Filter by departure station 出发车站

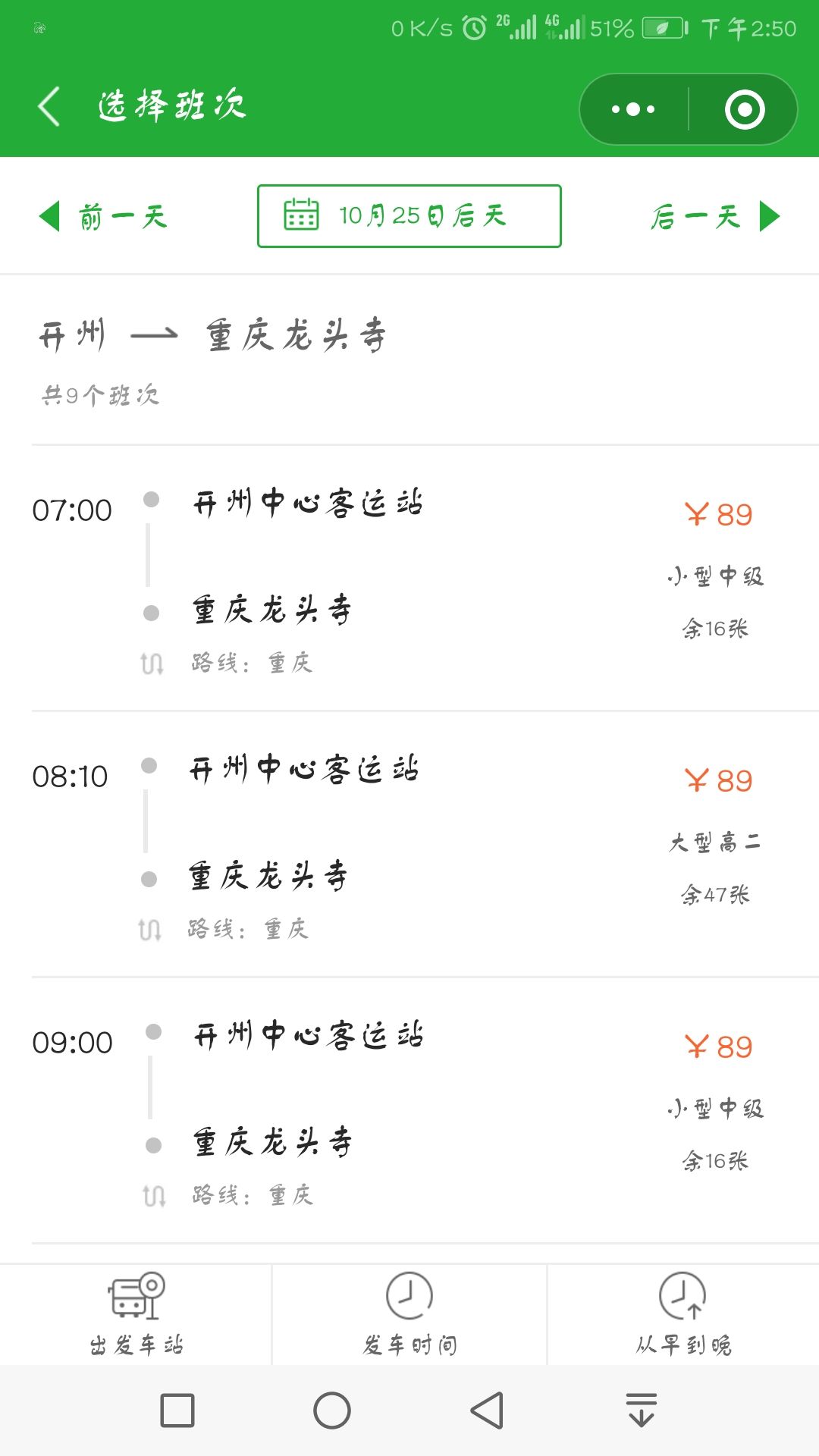(x=136, y=1315)
